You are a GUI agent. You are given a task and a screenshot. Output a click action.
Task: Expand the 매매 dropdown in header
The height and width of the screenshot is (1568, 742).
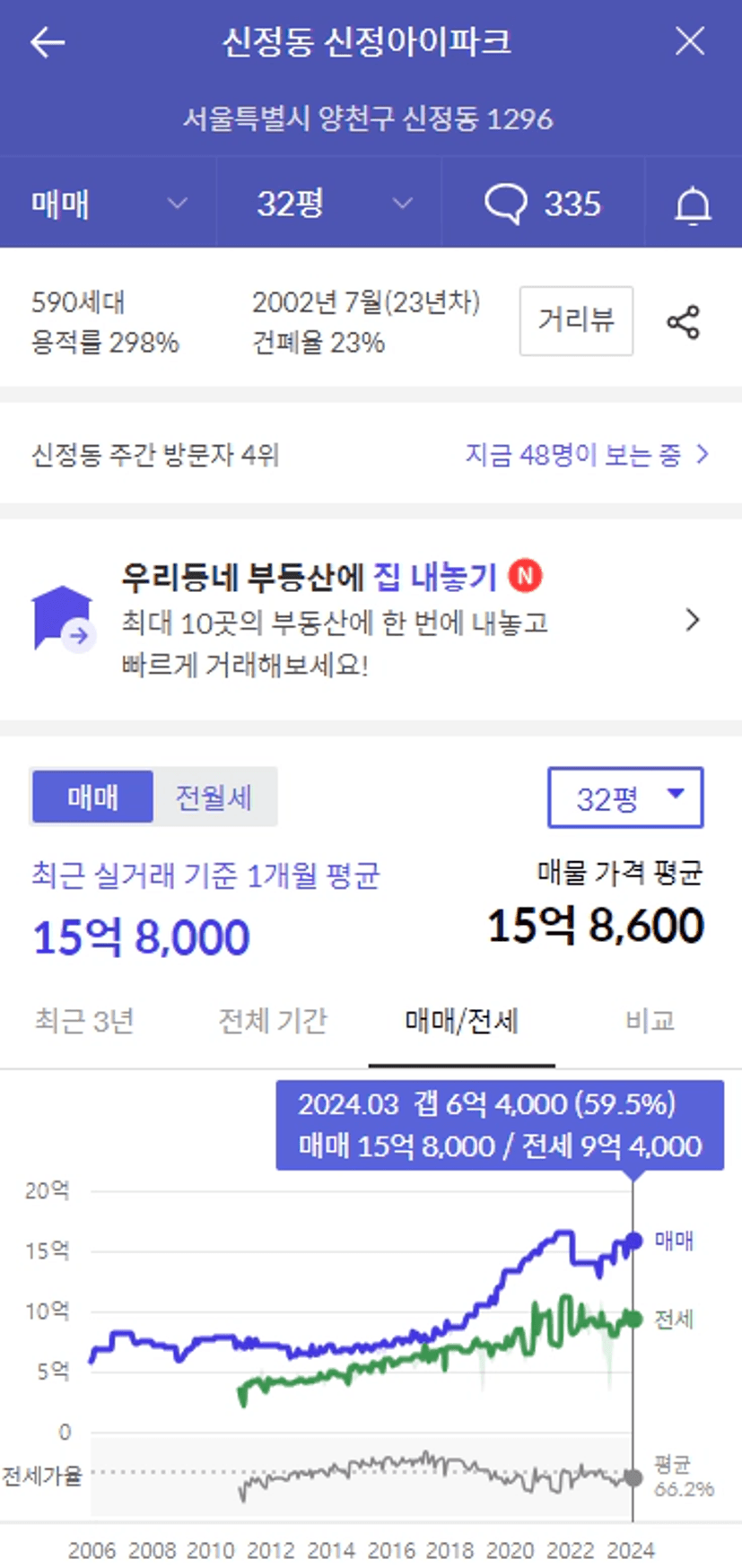tap(108, 204)
